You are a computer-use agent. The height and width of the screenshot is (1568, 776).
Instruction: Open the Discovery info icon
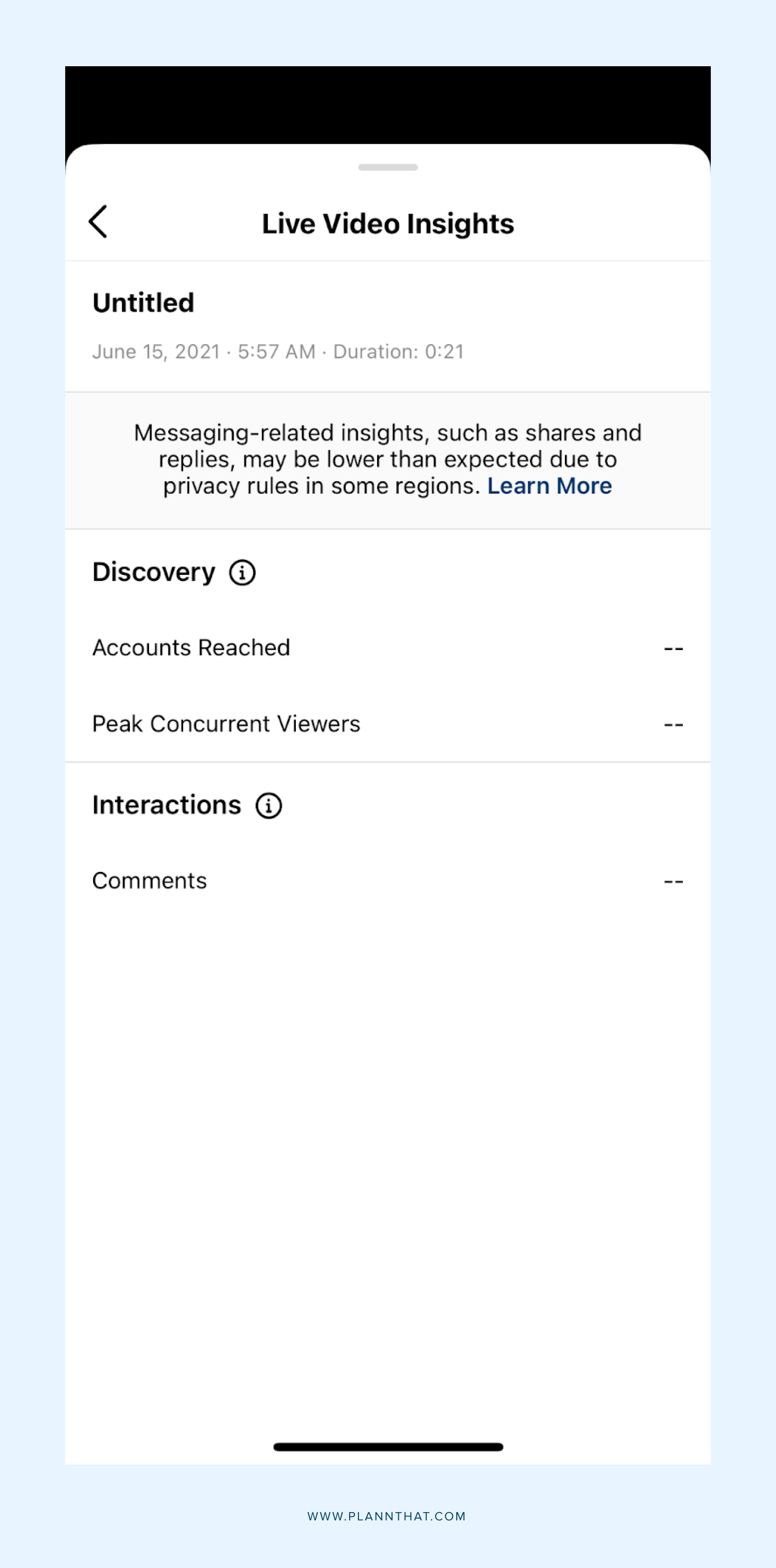[242, 573]
